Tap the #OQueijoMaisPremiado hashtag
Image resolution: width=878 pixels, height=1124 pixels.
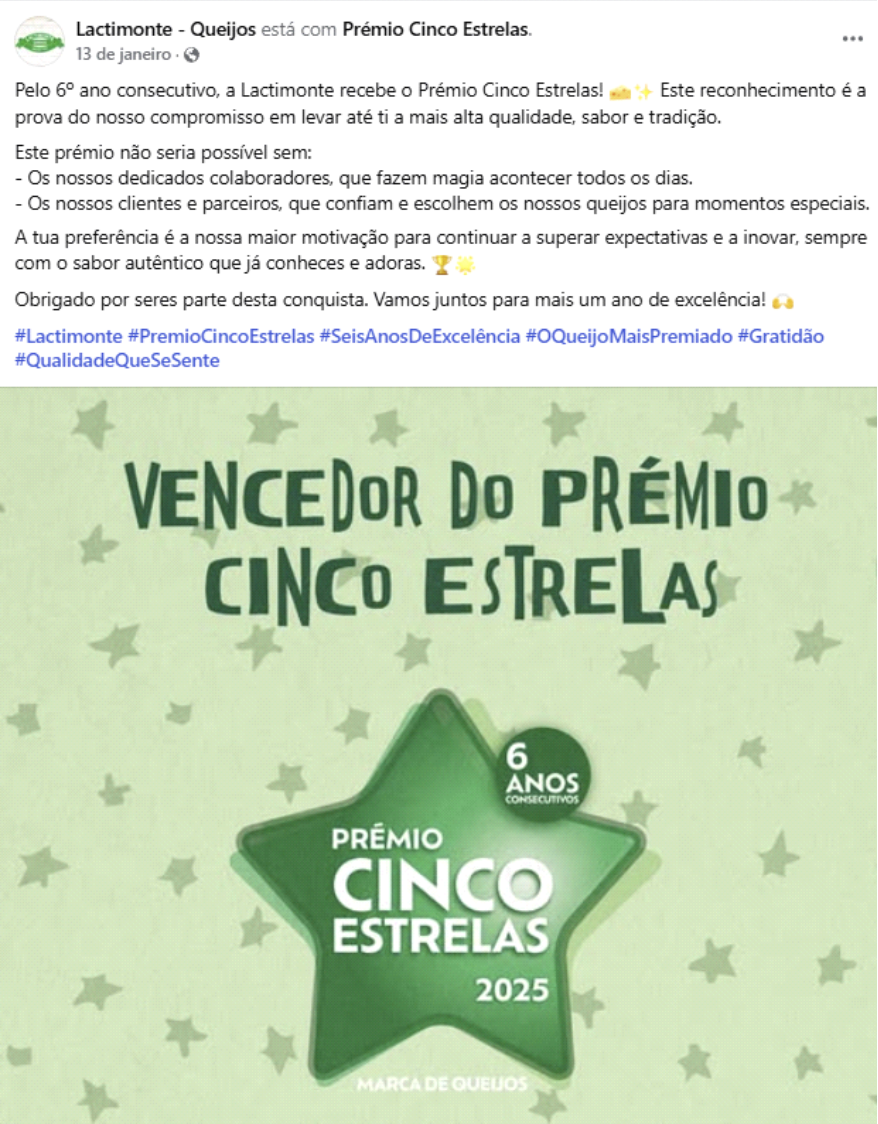[629, 337]
